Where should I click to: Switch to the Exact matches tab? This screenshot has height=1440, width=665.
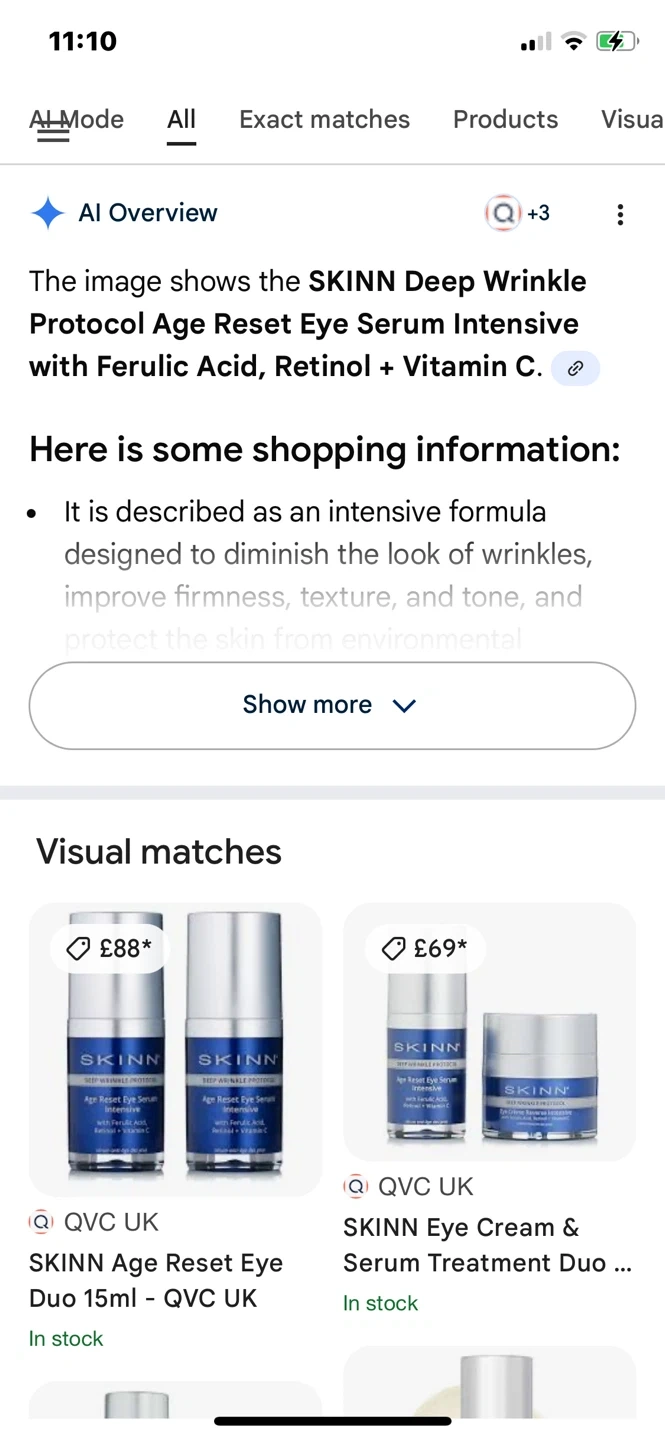(x=324, y=119)
